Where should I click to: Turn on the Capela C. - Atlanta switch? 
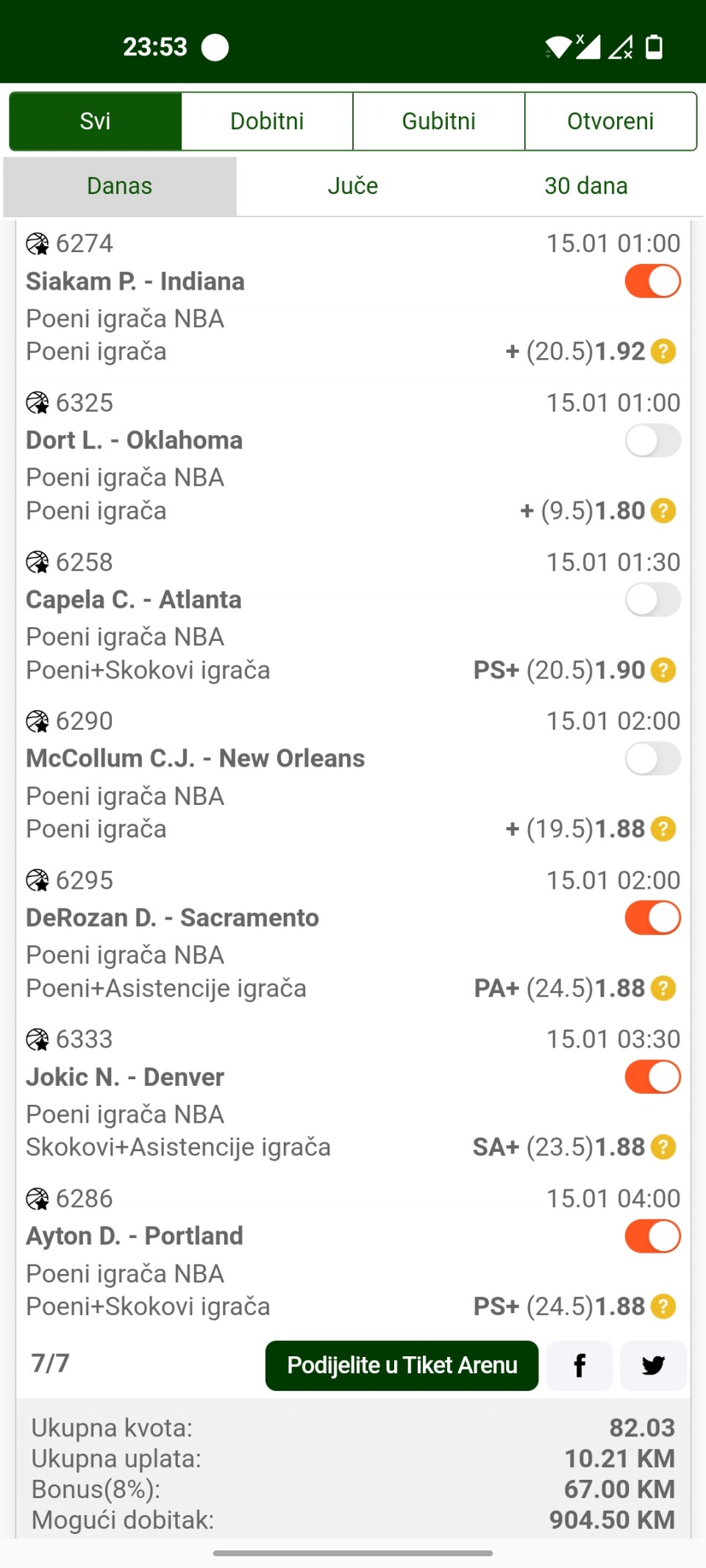click(x=652, y=600)
